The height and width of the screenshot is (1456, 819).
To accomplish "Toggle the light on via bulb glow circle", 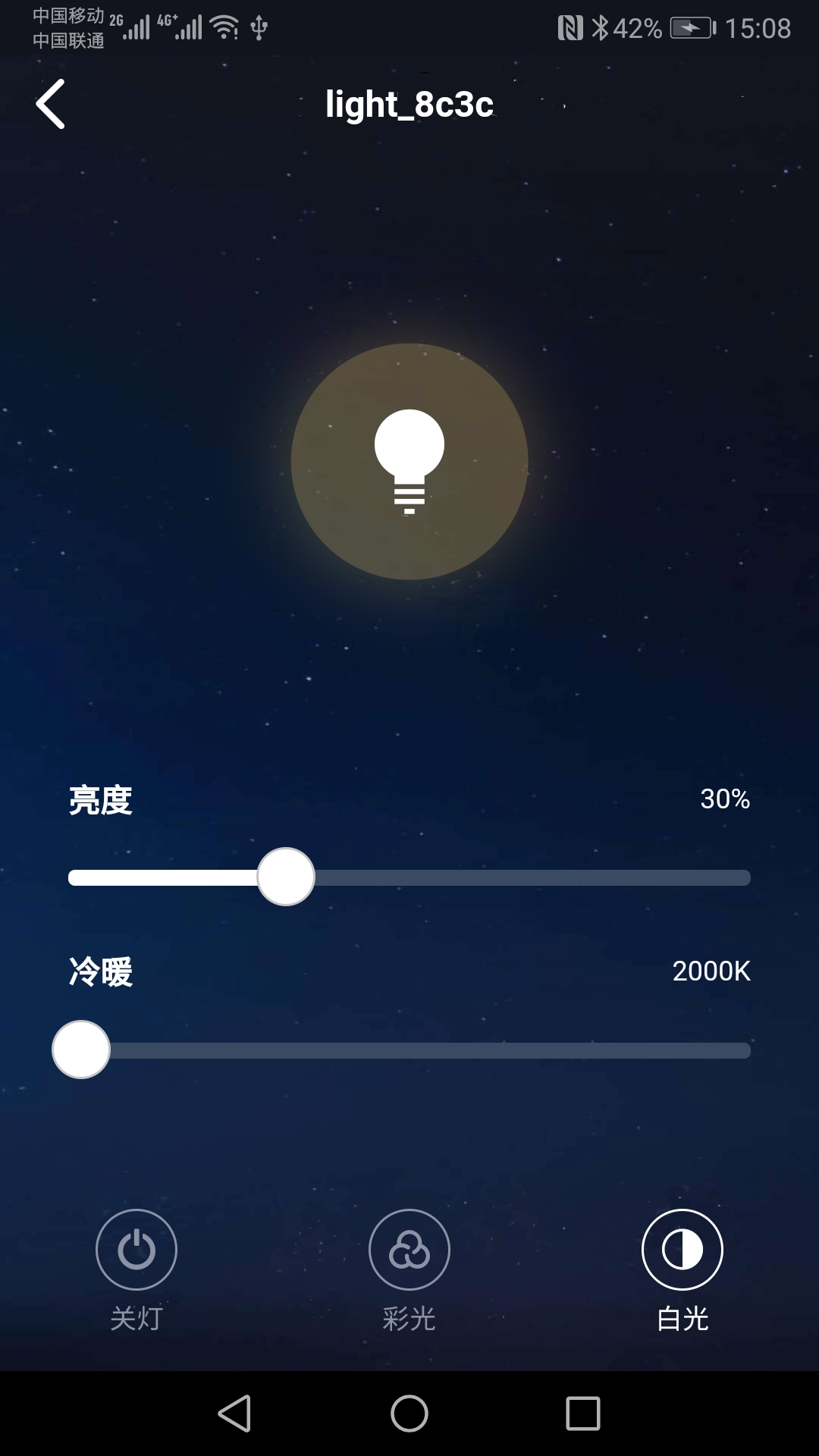I will (409, 461).
